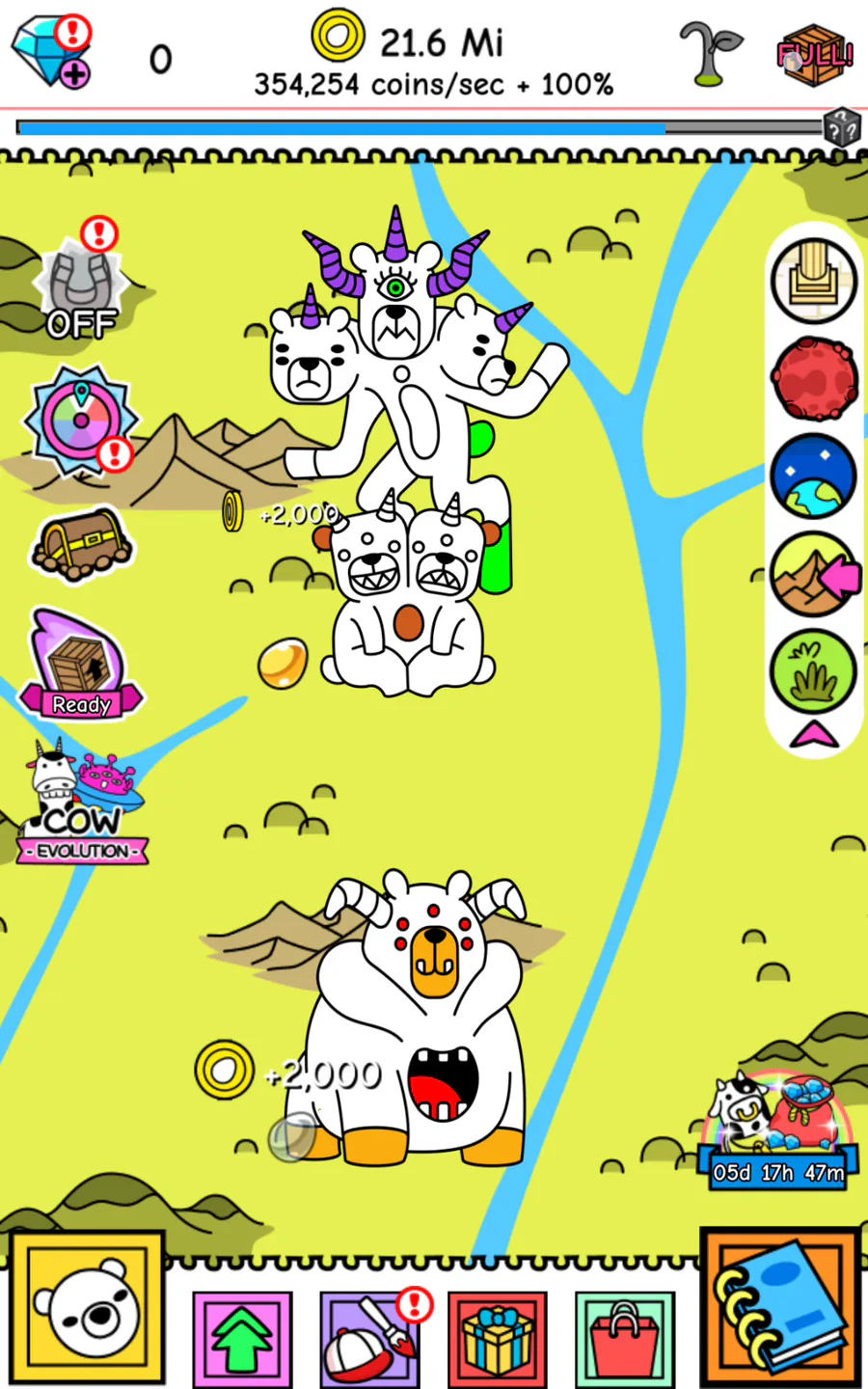The width and height of the screenshot is (868, 1389).
Task: Open the gem bag timed offer
Action: (777, 1130)
